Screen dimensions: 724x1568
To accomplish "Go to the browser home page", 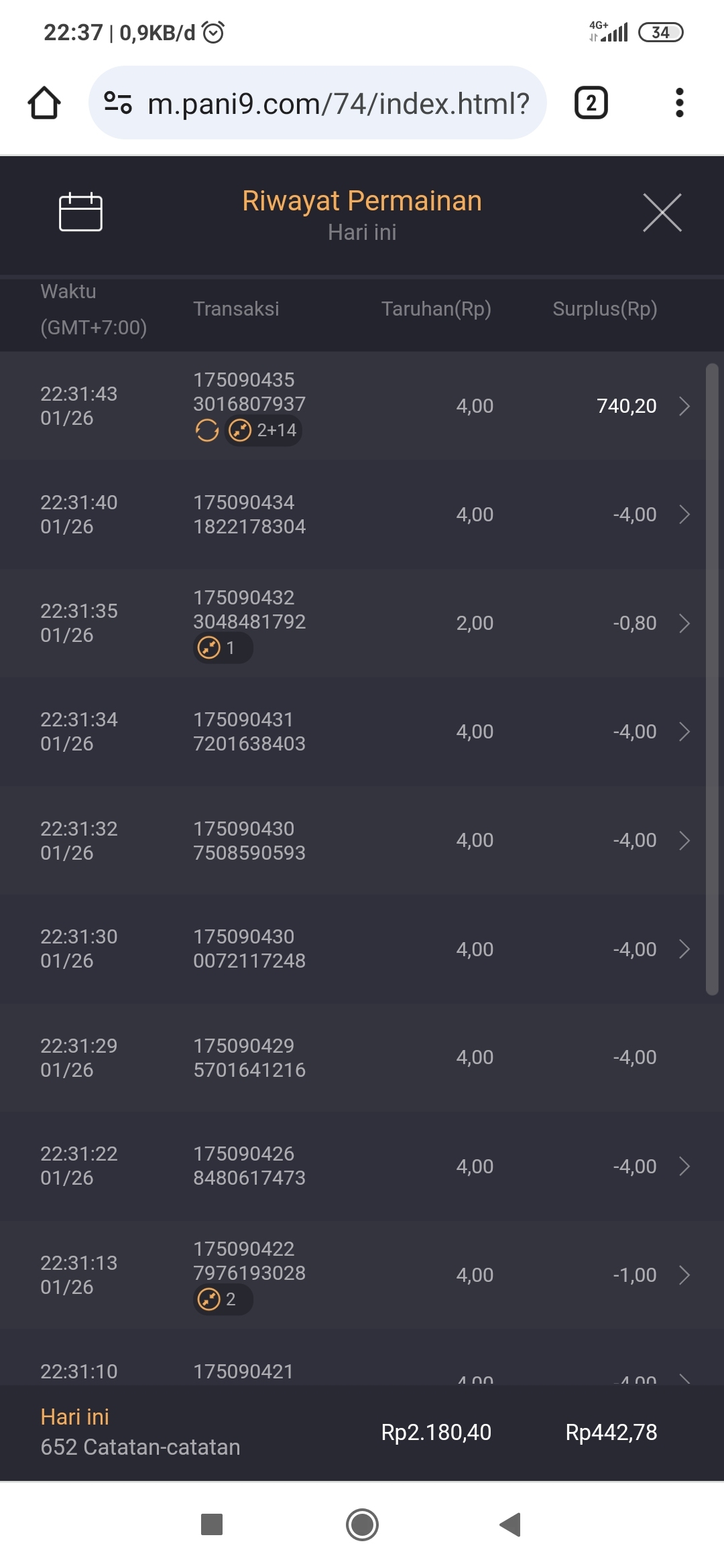I will click(x=44, y=103).
